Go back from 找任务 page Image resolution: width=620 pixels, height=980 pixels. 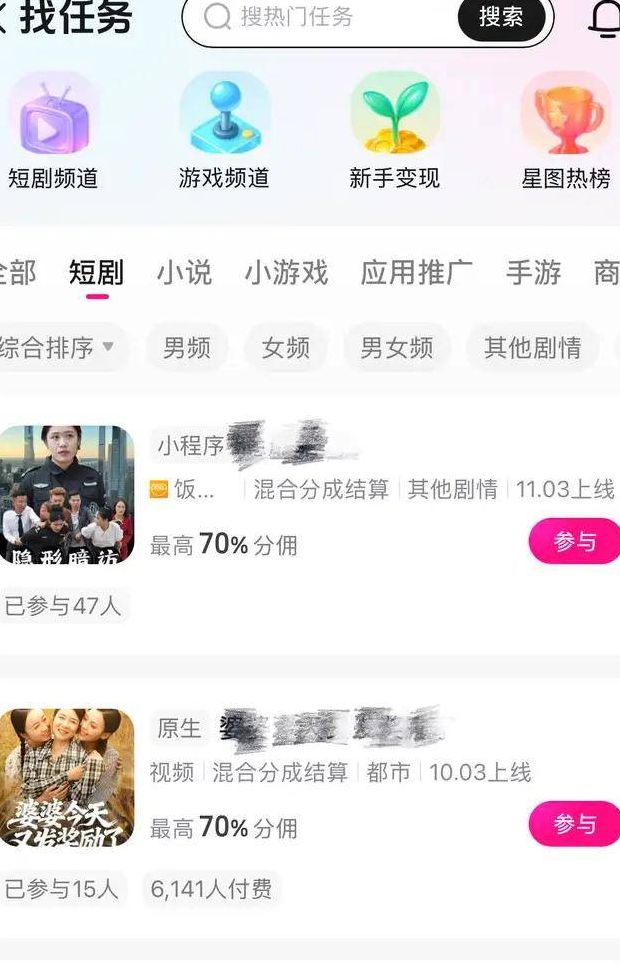5,17
